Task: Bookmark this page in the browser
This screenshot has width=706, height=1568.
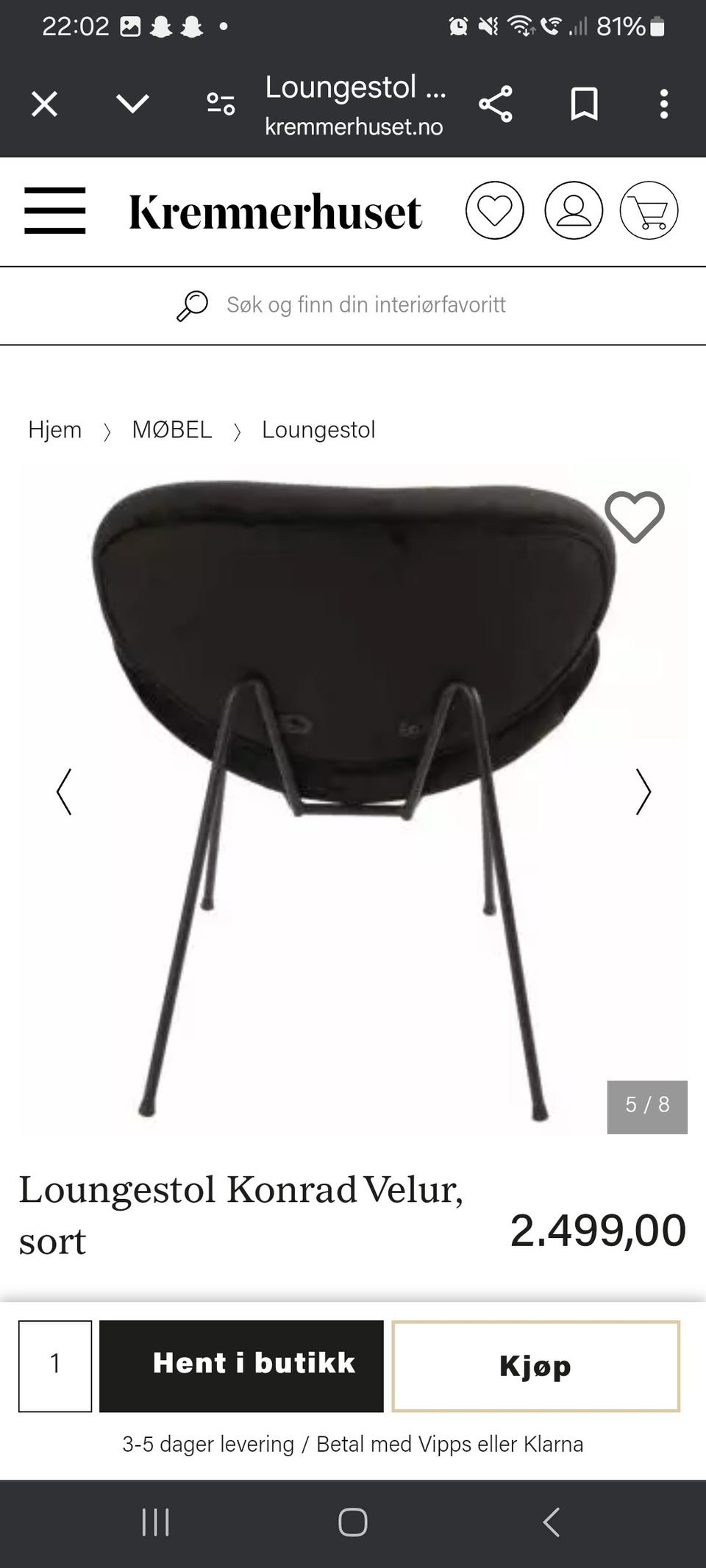Action: (x=584, y=104)
